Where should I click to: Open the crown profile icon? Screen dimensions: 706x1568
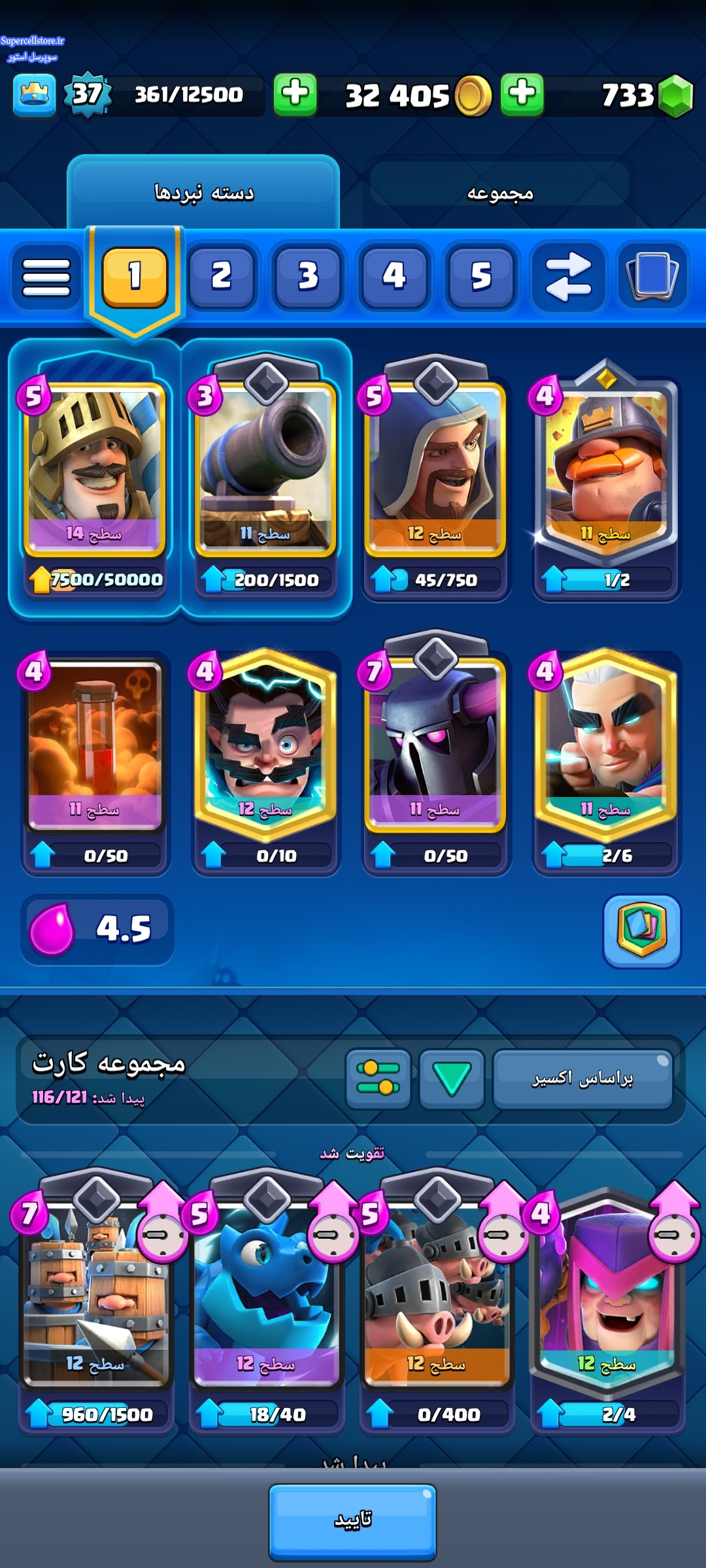pyautogui.click(x=34, y=96)
